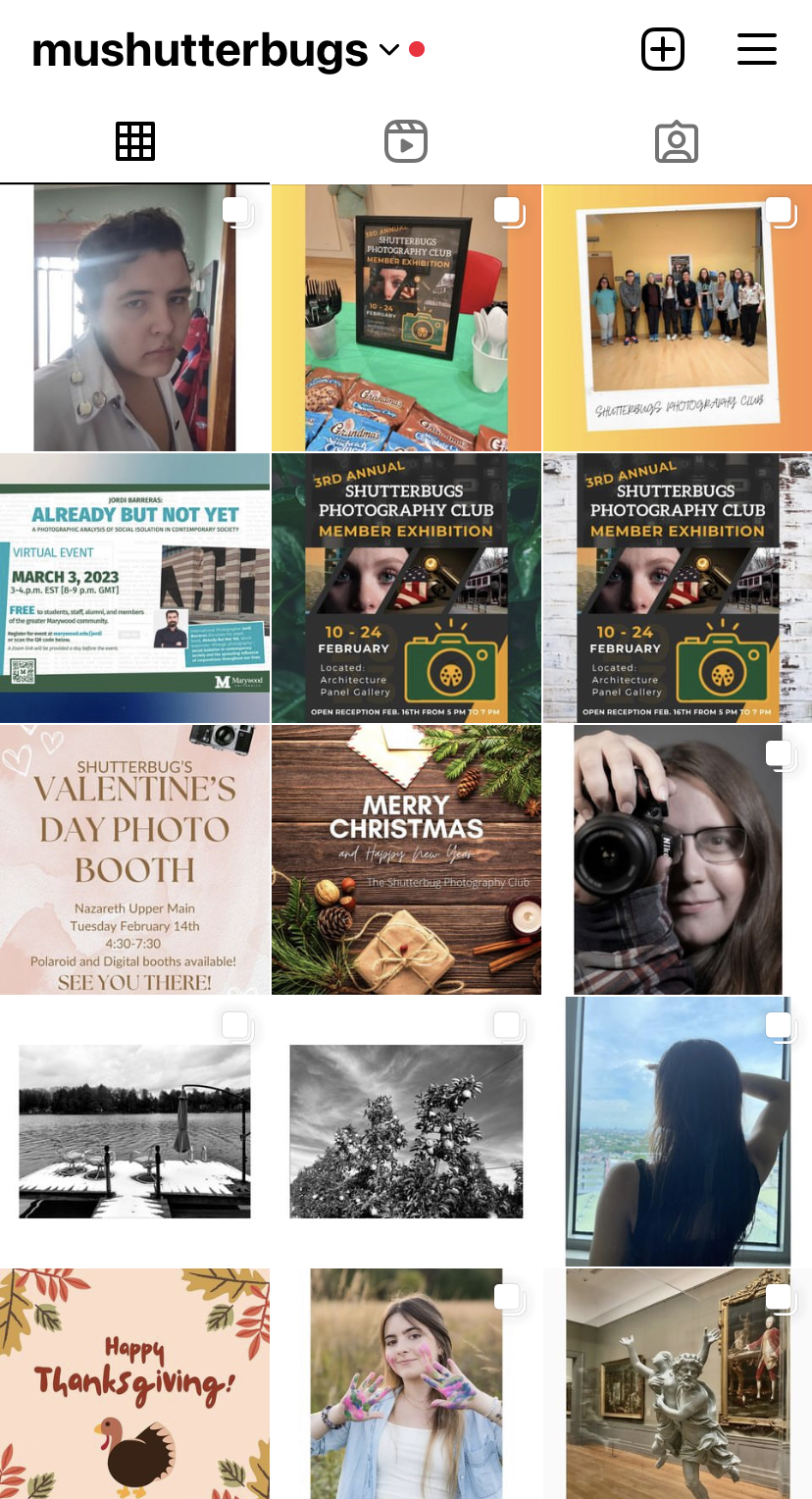Open the mushutterbugs account switcher dropdown

pyautogui.click(x=389, y=50)
